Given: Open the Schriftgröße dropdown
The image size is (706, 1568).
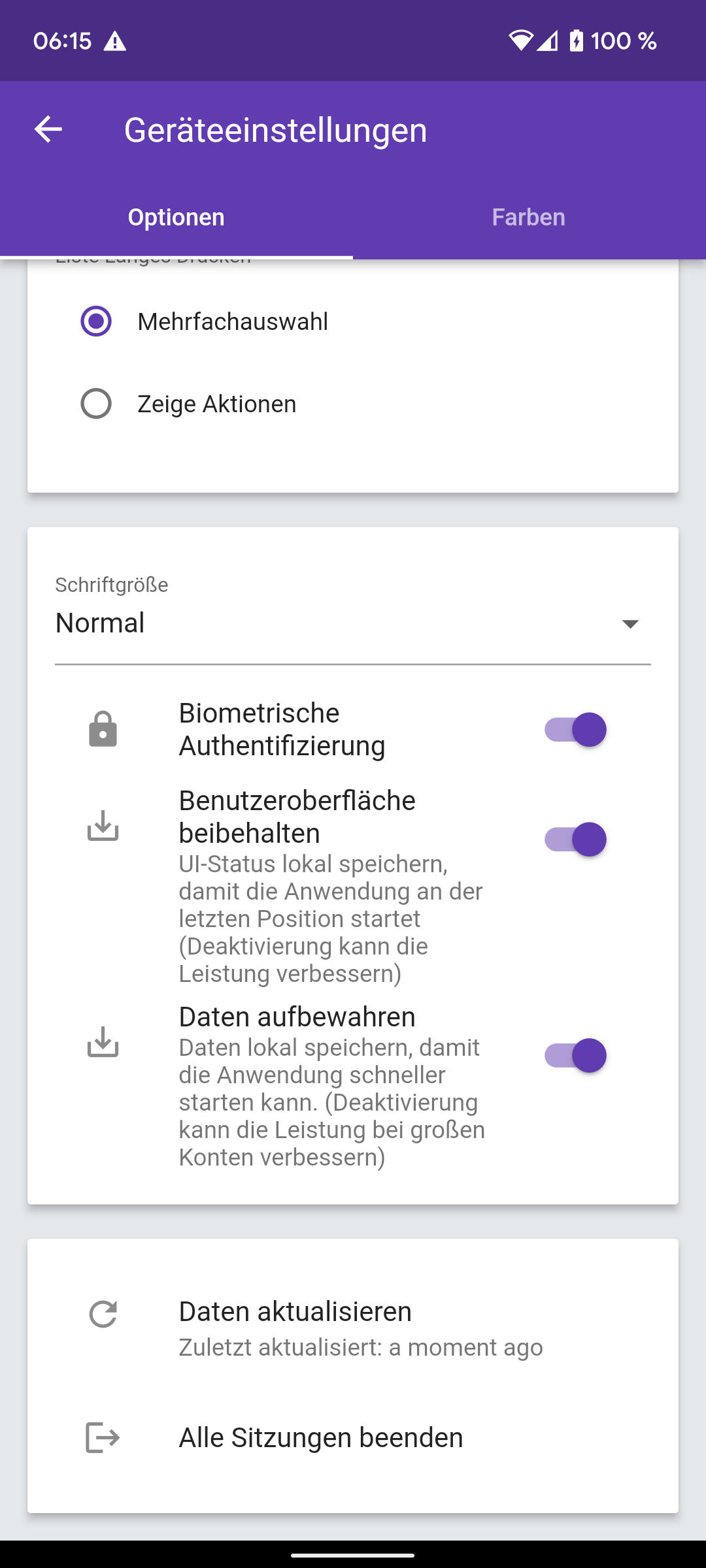Looking at the screenshot, I should (353, 624).
